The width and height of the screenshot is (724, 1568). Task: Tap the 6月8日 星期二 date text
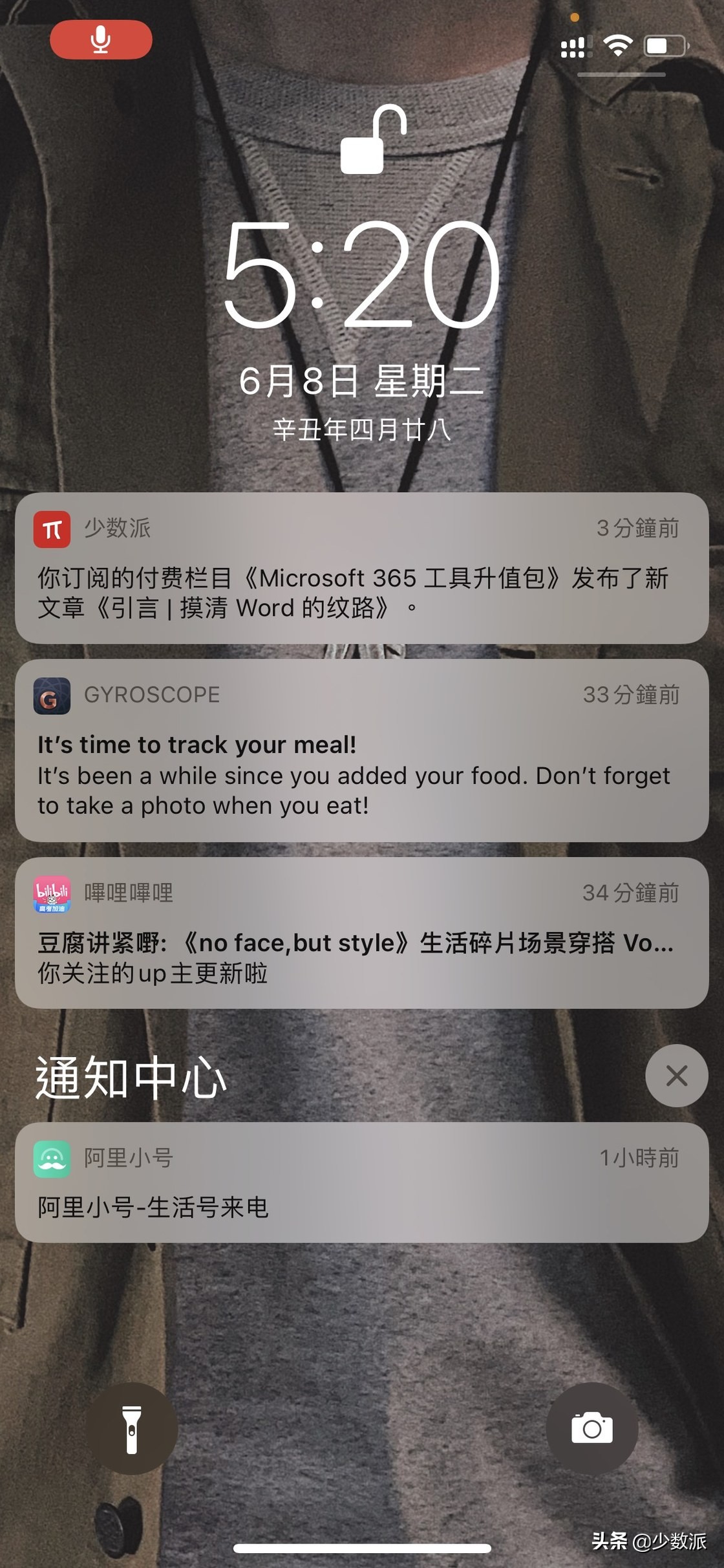(362, 382)
